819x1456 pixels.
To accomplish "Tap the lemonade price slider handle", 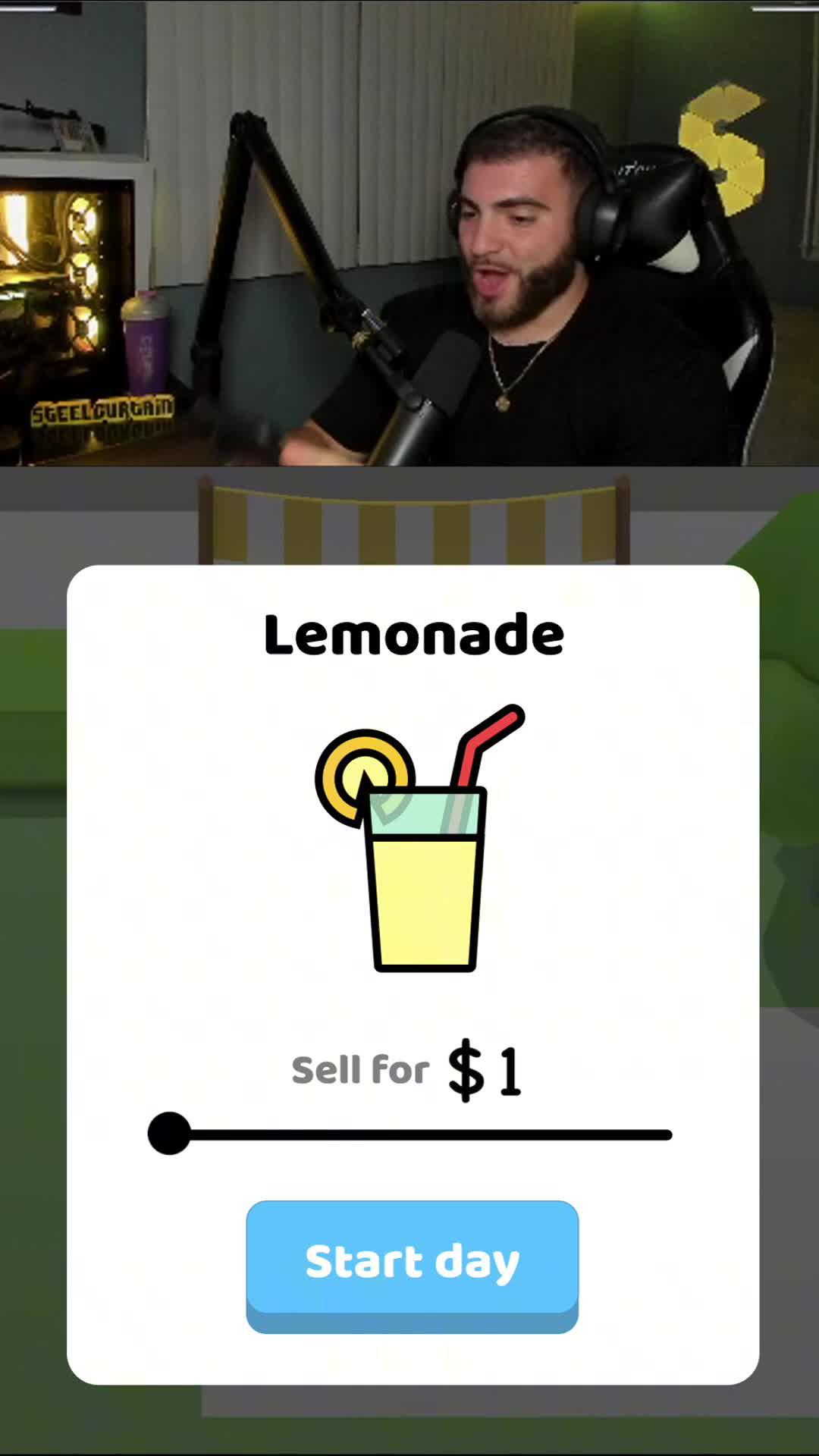I will [x=169, y=1134].
